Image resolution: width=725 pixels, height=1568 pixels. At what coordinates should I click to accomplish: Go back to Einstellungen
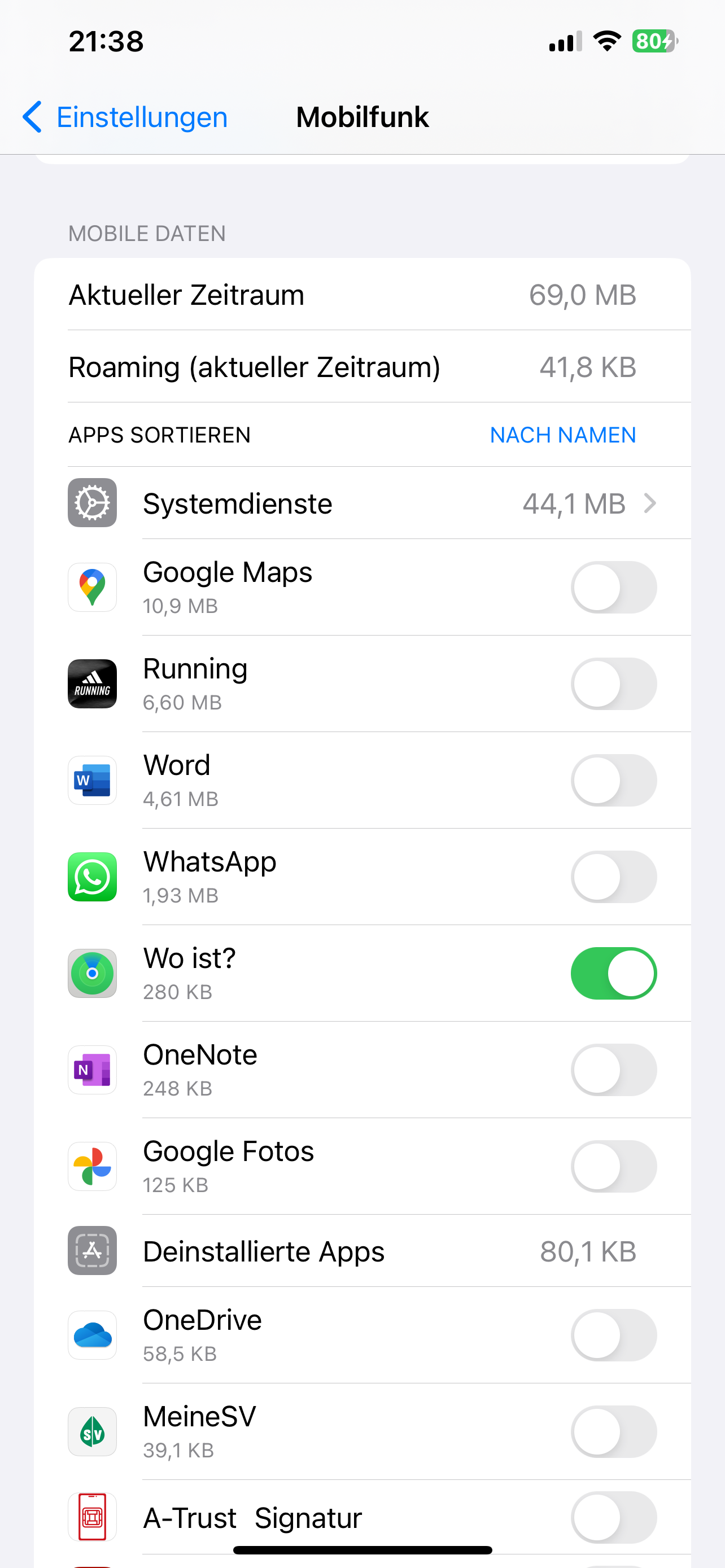pyautogui.click(x=125, y=117)
